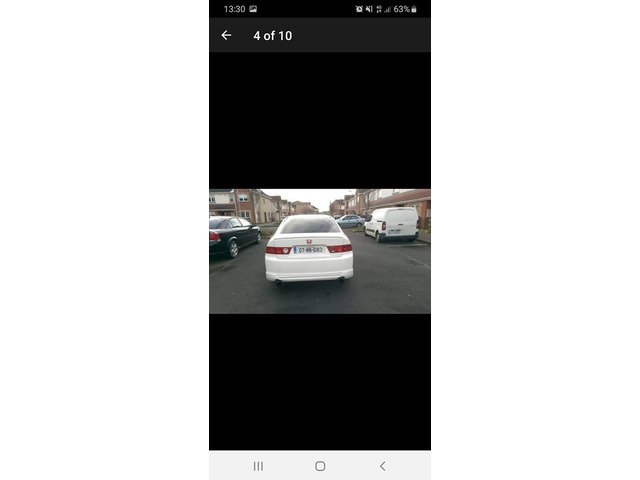Tap the car photo to toggle fullscreen

pos(319,251)
